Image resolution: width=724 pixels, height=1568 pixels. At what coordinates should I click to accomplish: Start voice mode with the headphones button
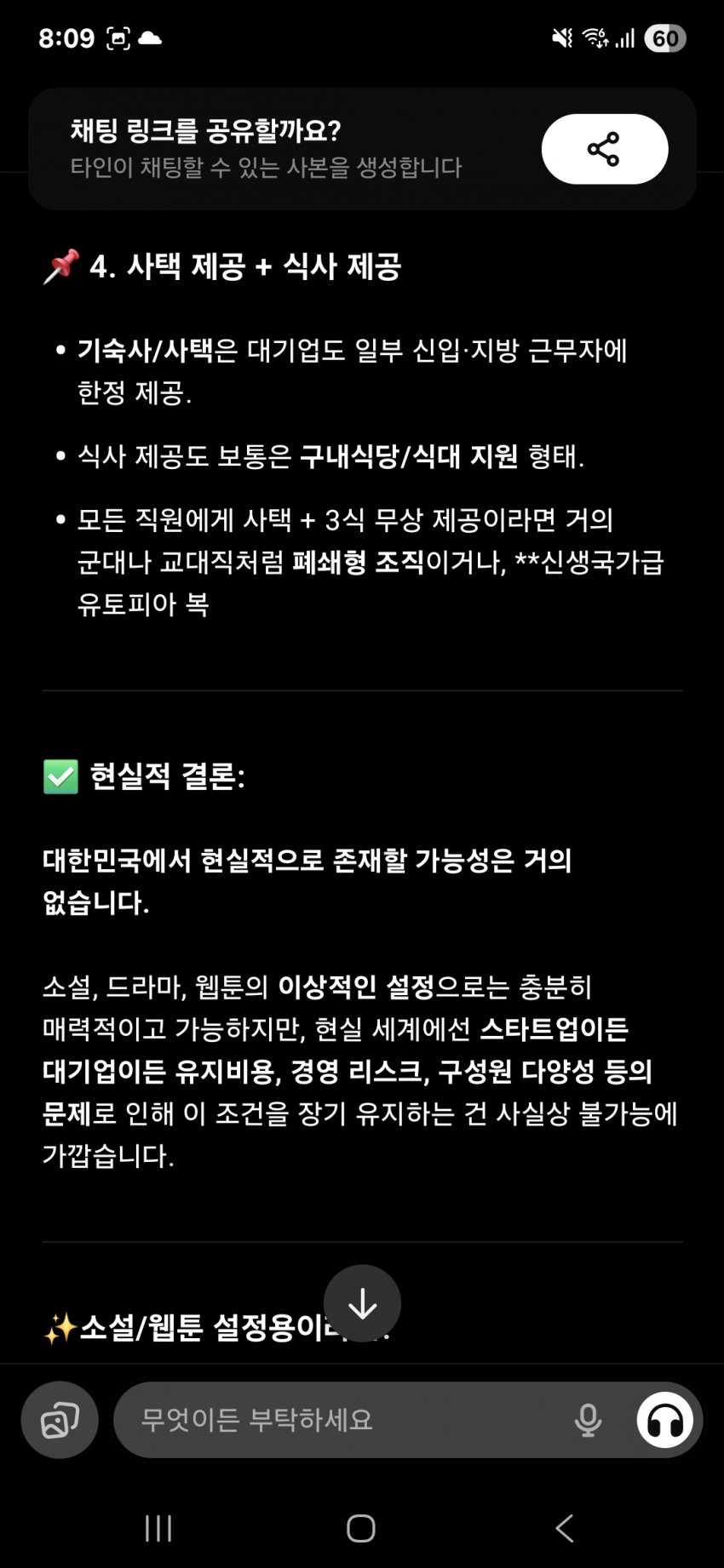[x=664, y=1420]
